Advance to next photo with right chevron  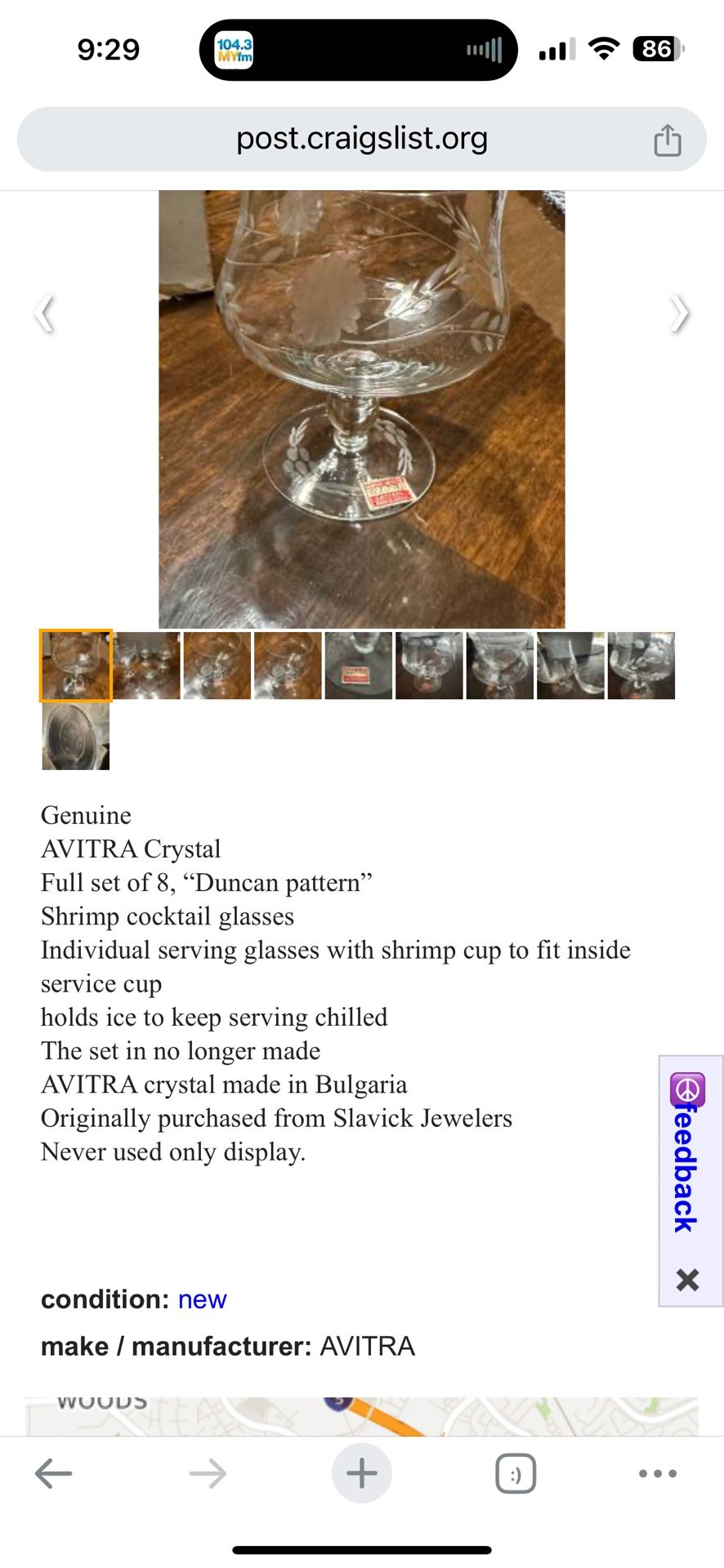click(x=678, y=313)
